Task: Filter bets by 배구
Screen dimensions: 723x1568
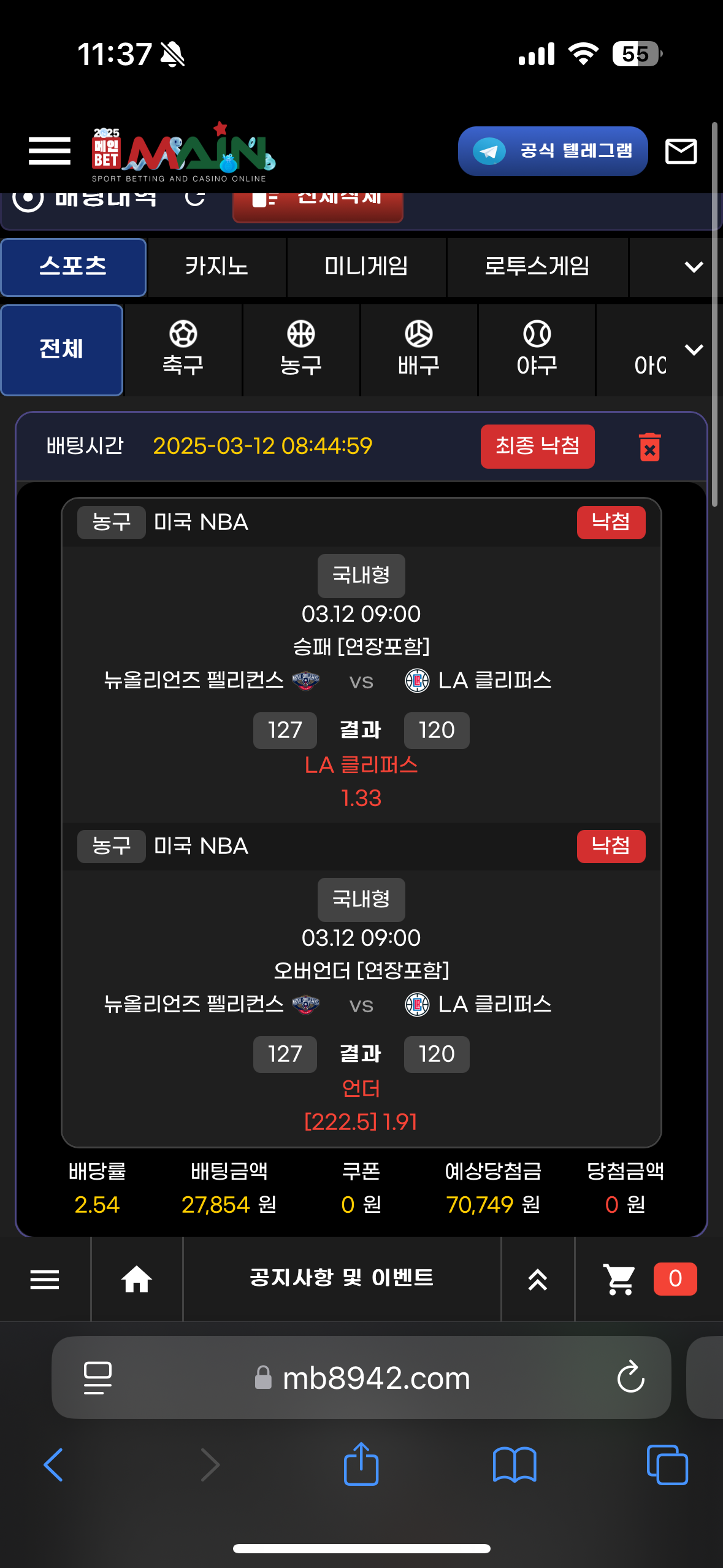Action: coord(418,350)
